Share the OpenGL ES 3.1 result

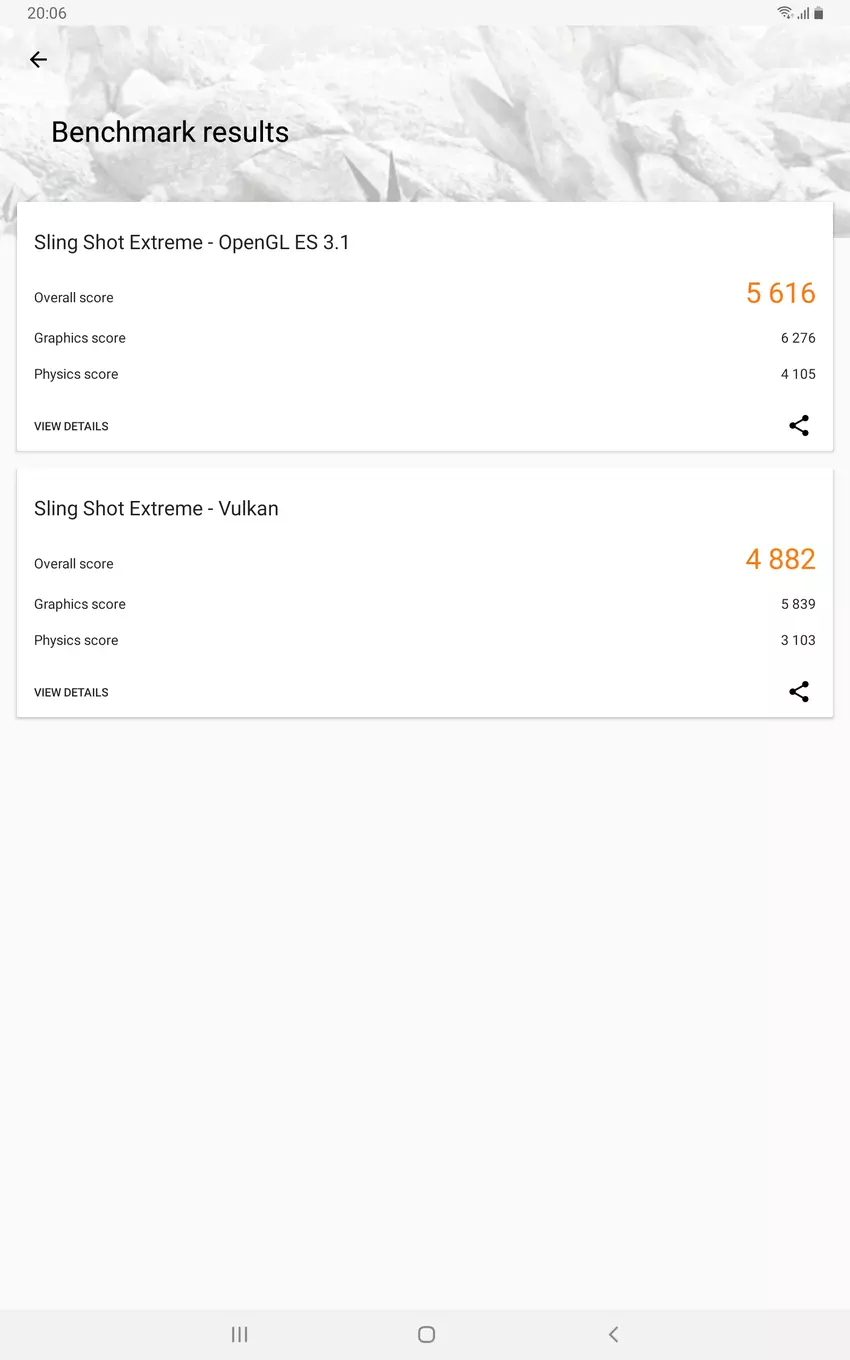(798, 426)
